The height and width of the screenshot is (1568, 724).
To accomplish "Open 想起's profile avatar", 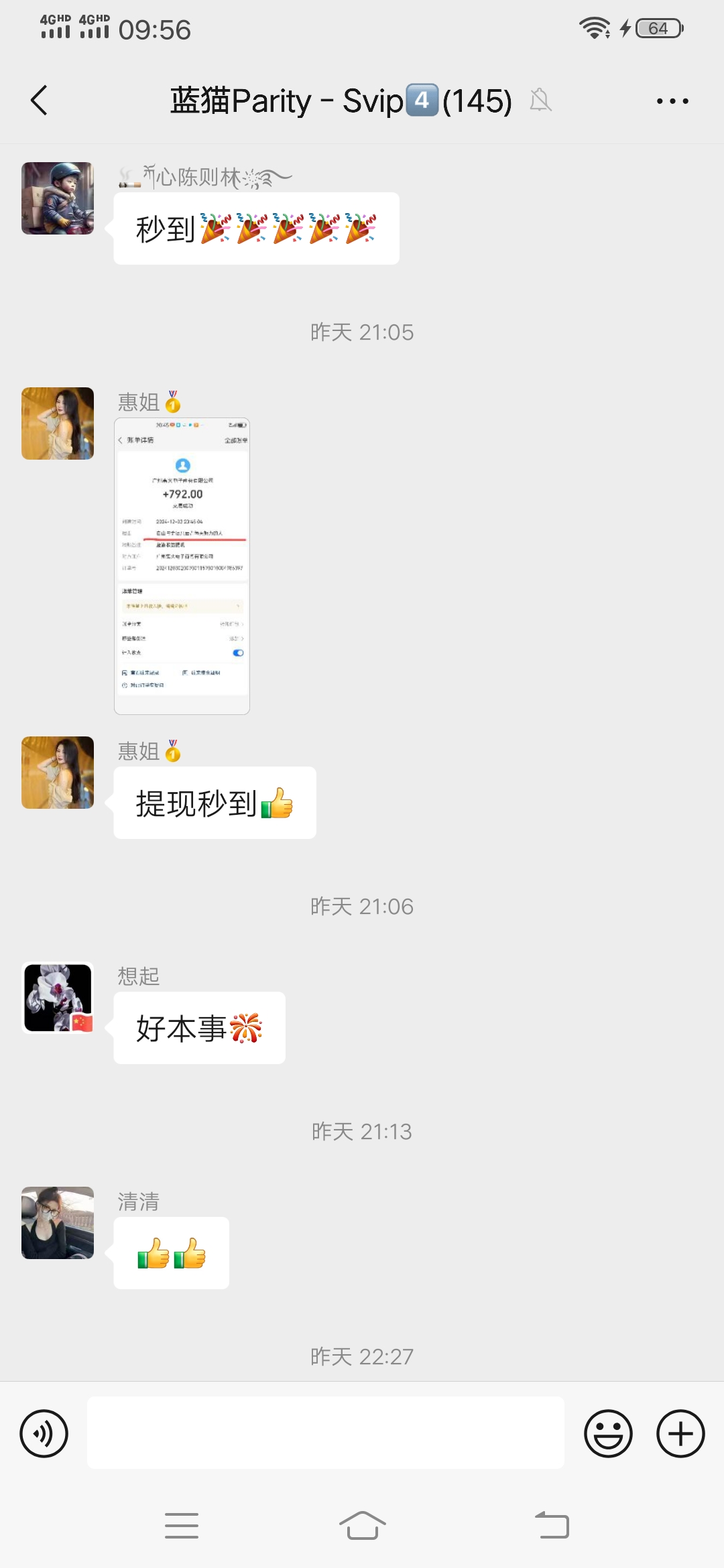I will [x=58, y=998].
